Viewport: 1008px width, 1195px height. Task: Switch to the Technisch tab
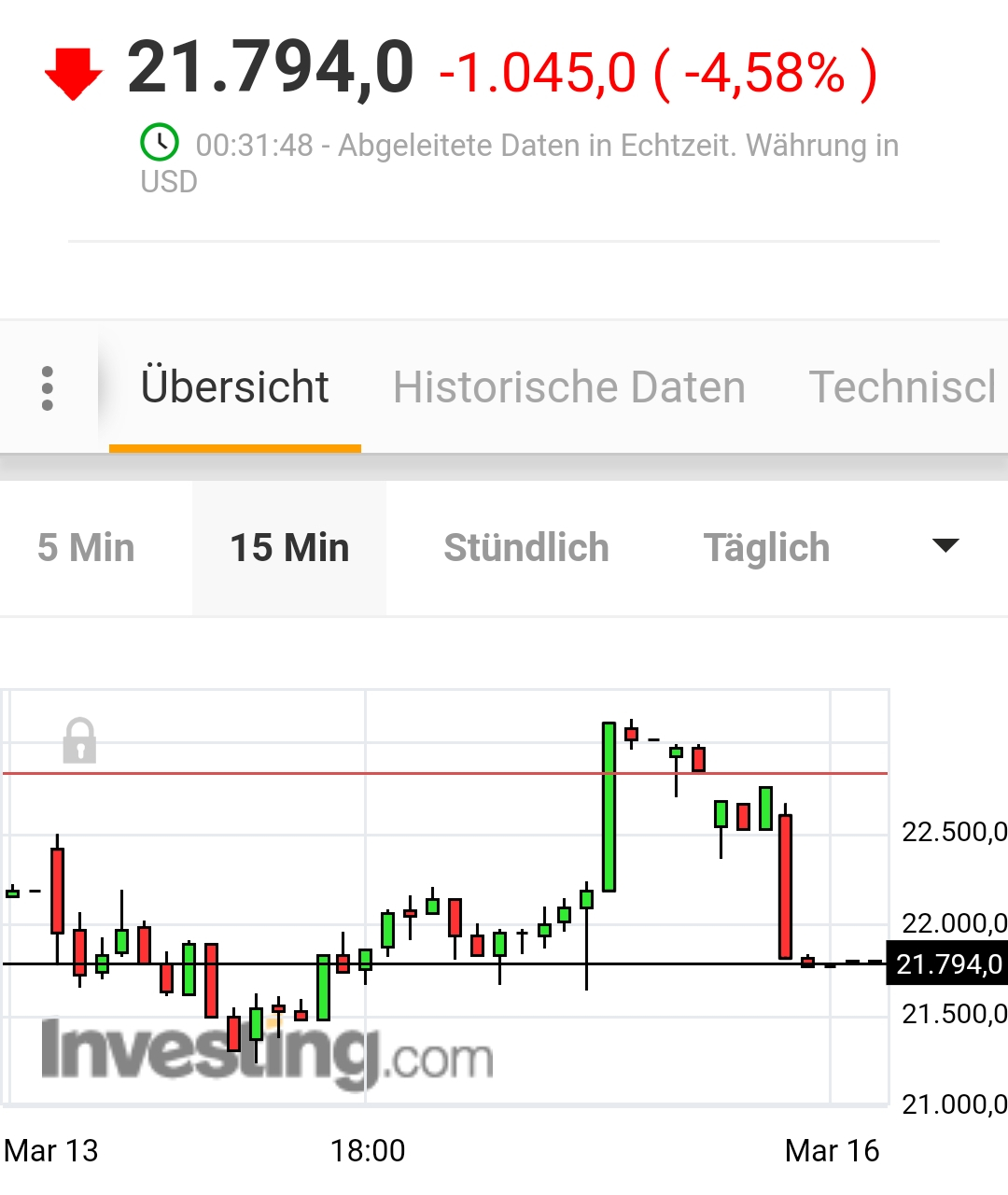(902, 387)
